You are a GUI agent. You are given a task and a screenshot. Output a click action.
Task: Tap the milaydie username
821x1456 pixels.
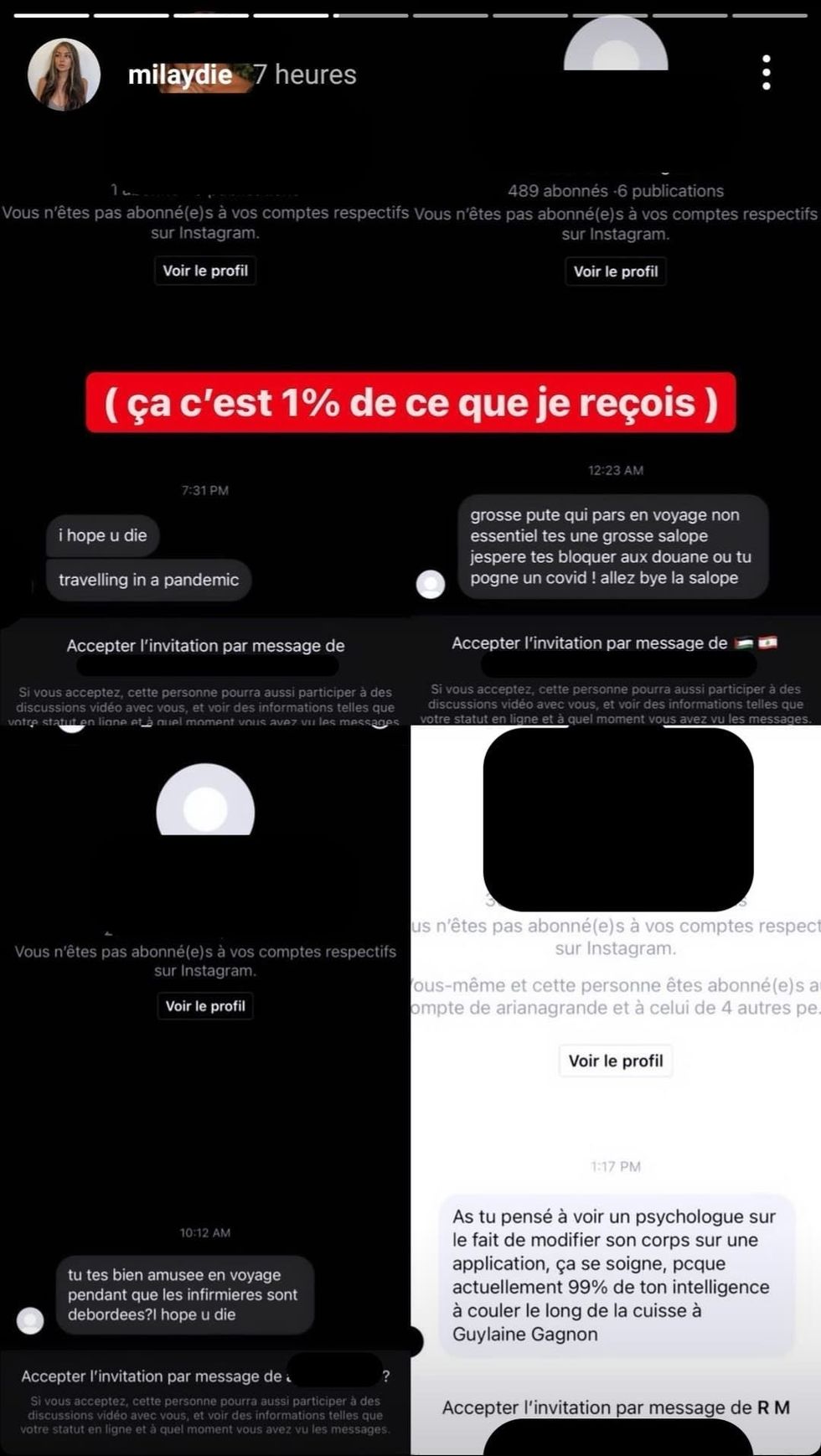click(x=179, y=75)
